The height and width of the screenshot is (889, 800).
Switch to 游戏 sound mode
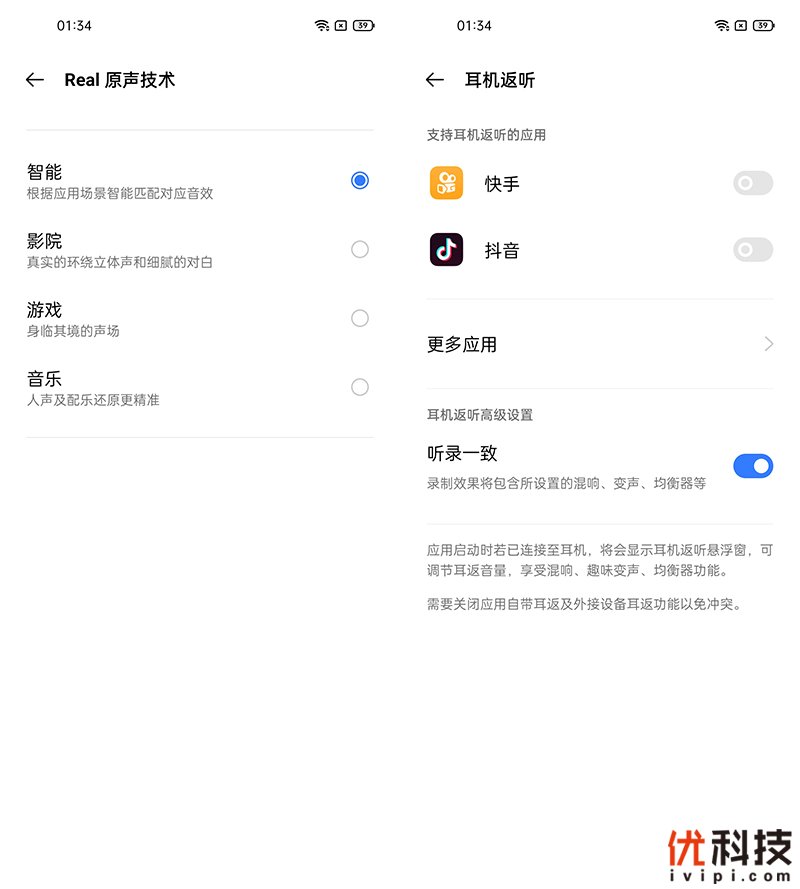(360, 318)
